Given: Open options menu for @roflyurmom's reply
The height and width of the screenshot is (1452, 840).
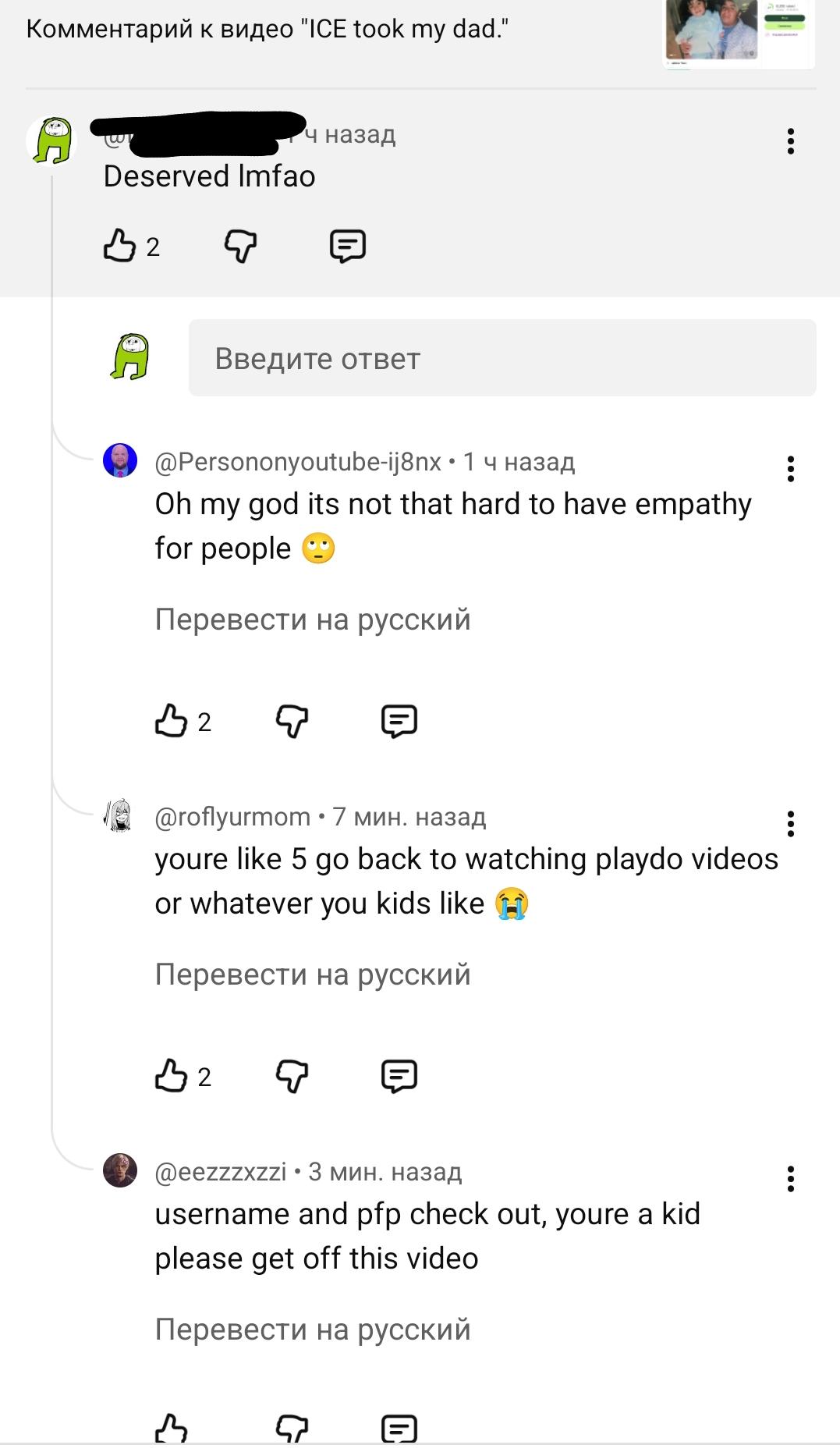Looking at the screenshot, I should click(x=790, y=824).
